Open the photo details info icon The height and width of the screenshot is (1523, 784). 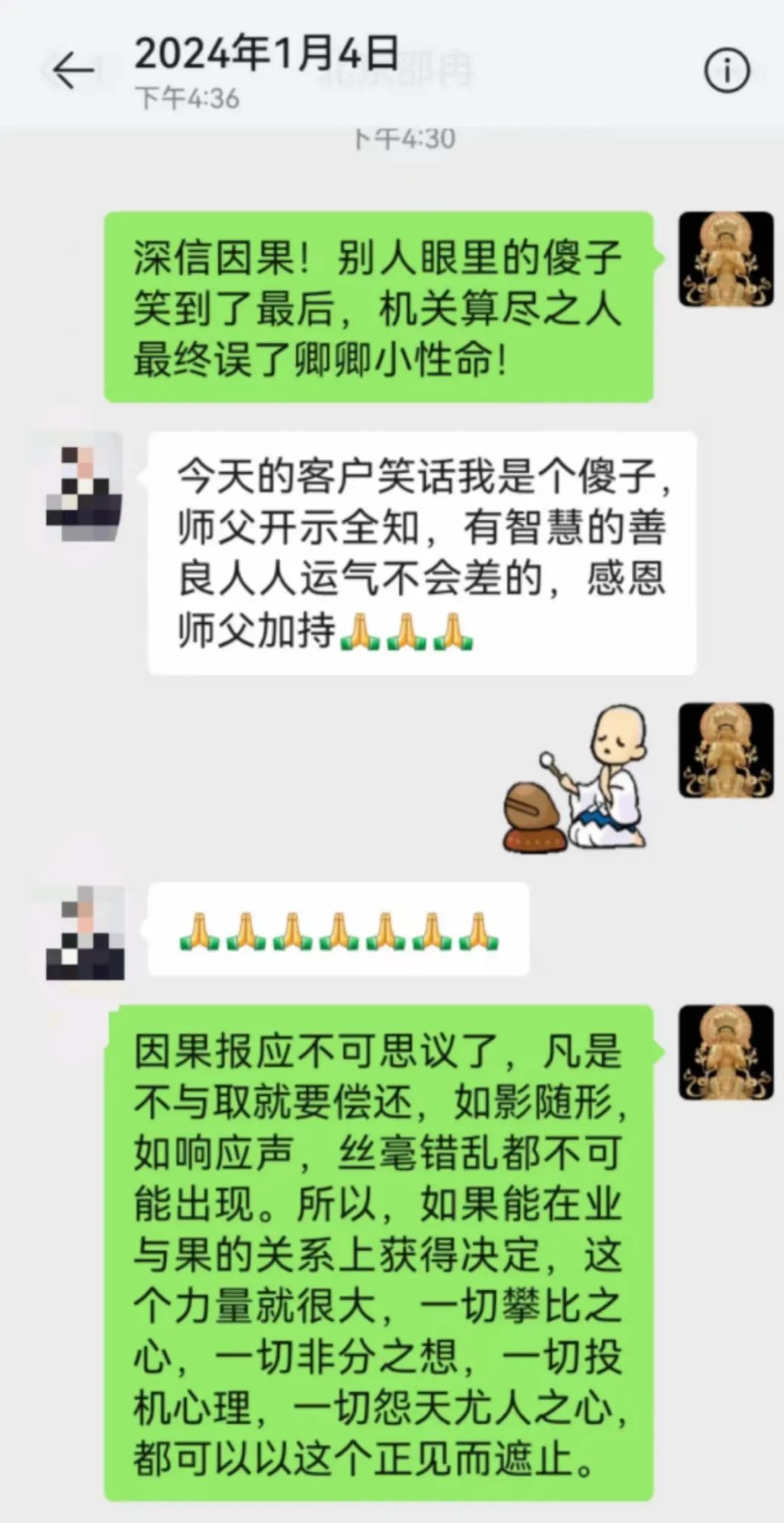coord(727,70)
